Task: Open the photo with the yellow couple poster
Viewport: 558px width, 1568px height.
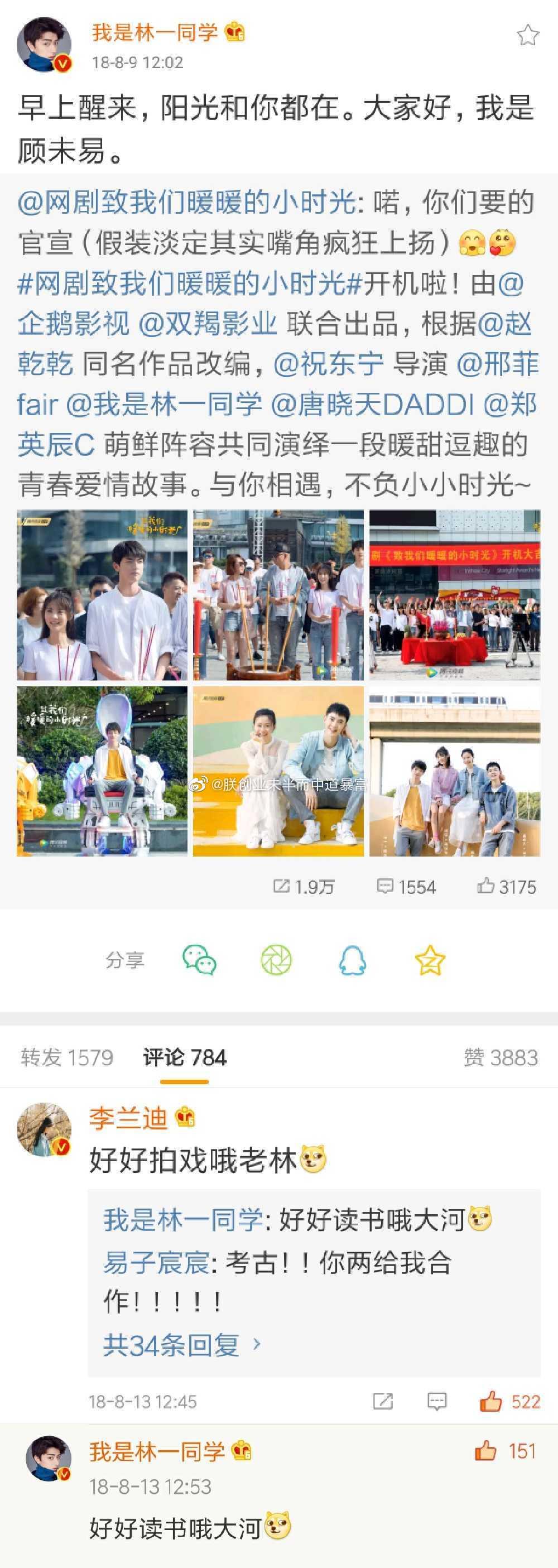Action: coord(278,771)
